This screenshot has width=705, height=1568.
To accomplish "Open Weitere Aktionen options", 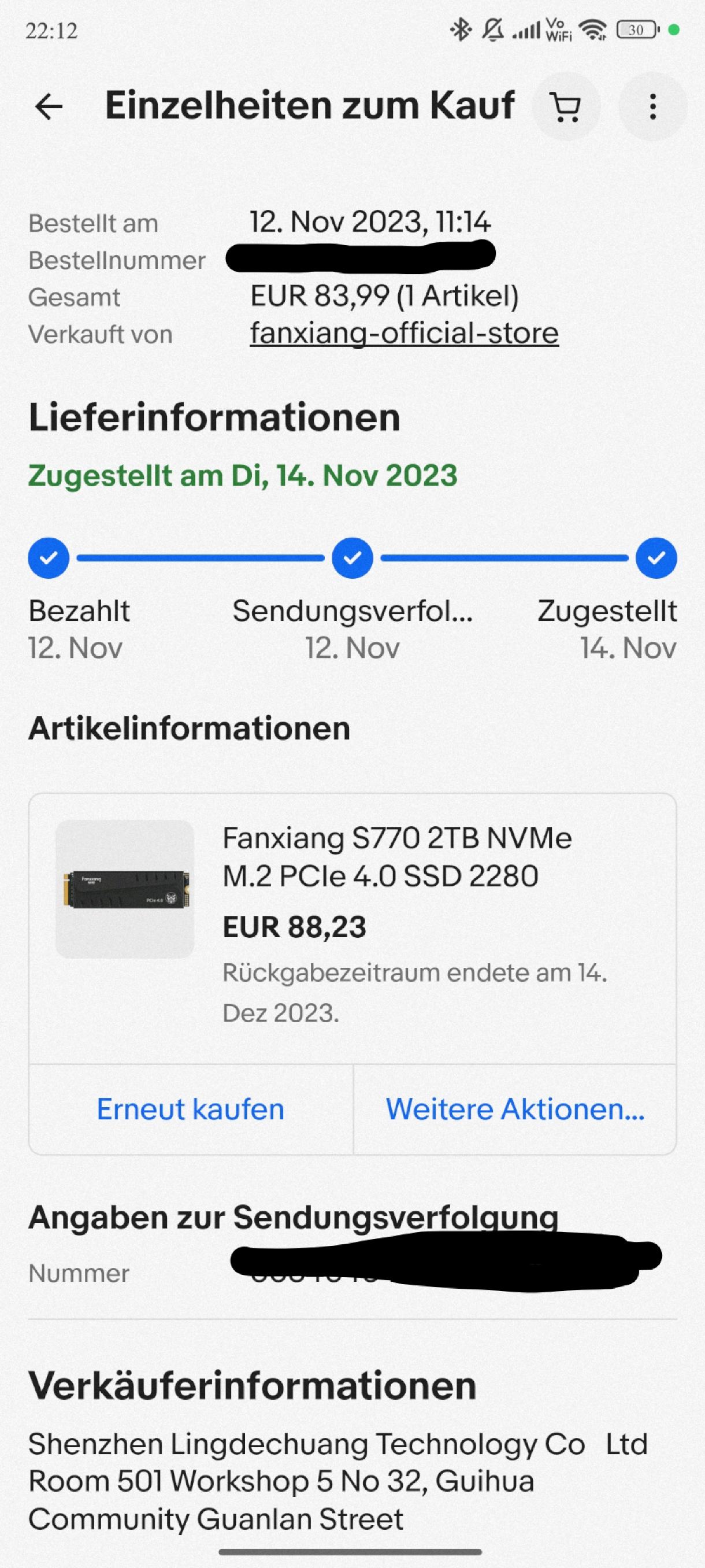I will [515, 1109].
